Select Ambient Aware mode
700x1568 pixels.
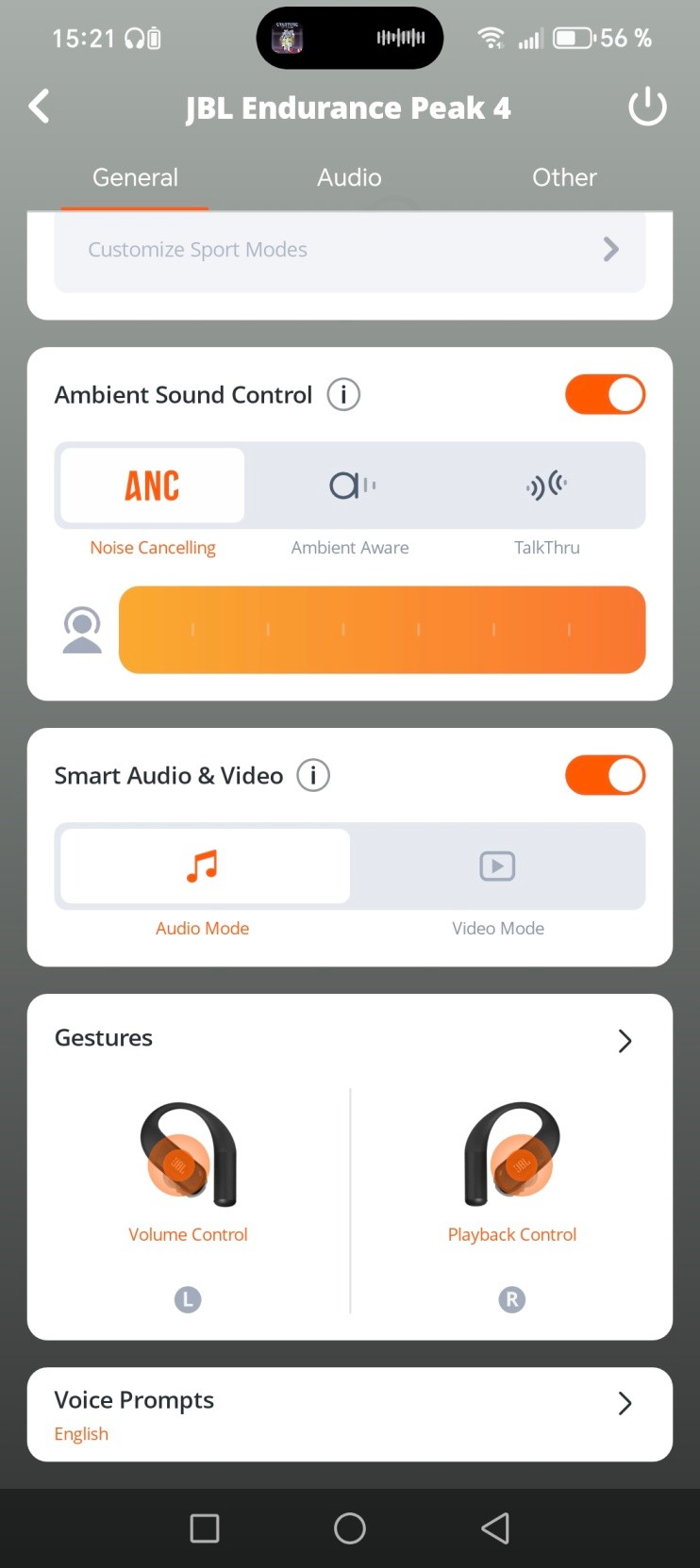coord(351,487)
